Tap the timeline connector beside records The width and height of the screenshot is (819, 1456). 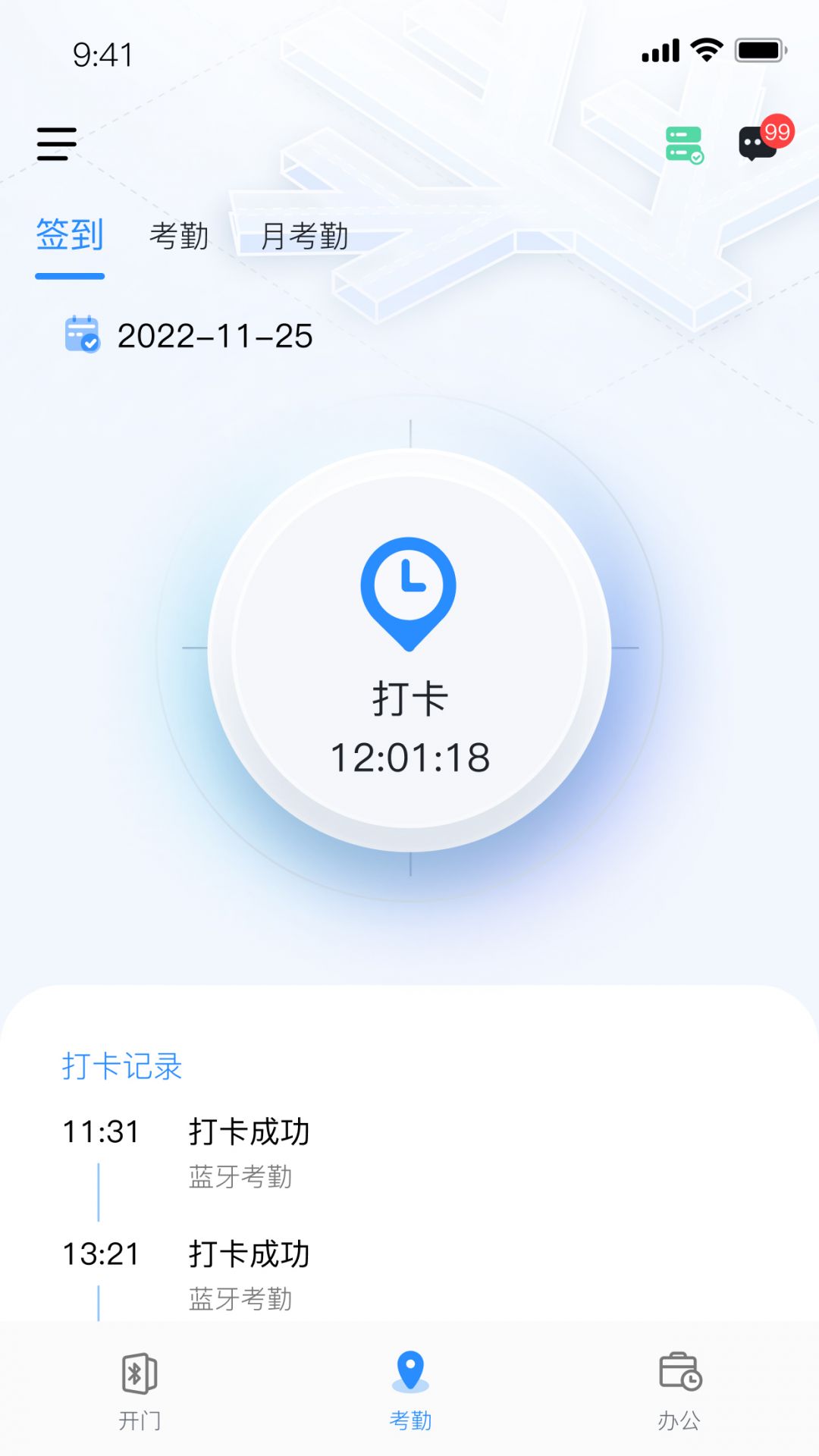(99, 1191)
